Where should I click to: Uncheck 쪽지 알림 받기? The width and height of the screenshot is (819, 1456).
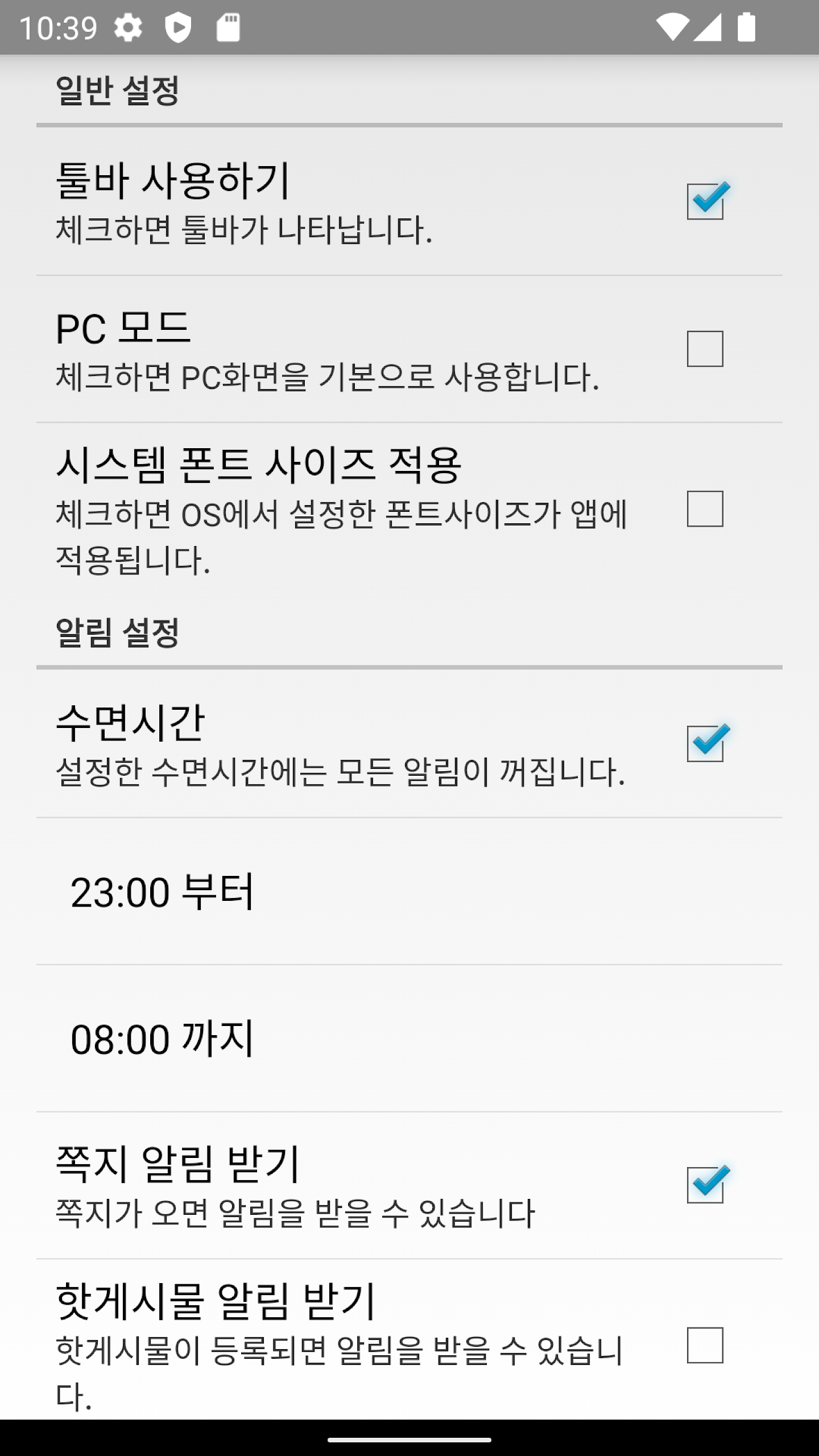pyautogui.click(x=705, y=1185)
